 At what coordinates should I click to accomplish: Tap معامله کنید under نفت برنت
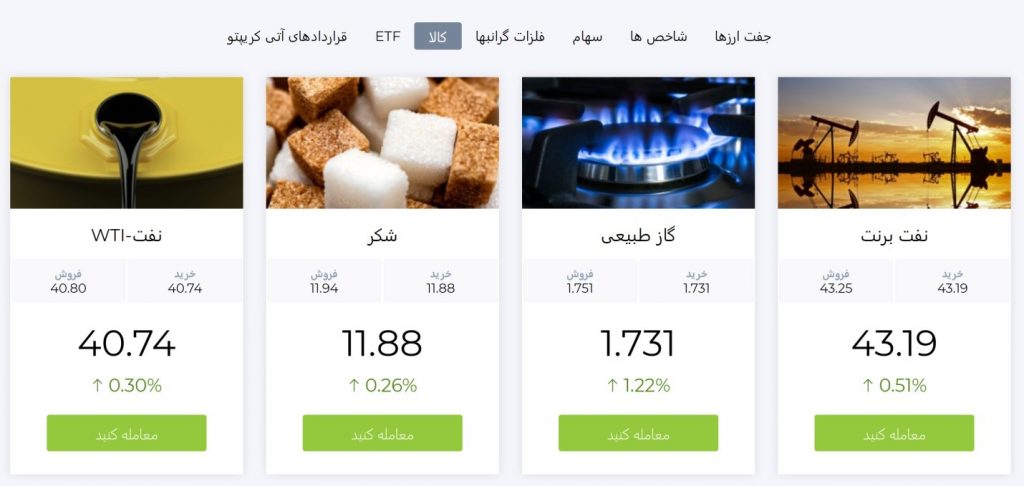click(x=894, y=433)
